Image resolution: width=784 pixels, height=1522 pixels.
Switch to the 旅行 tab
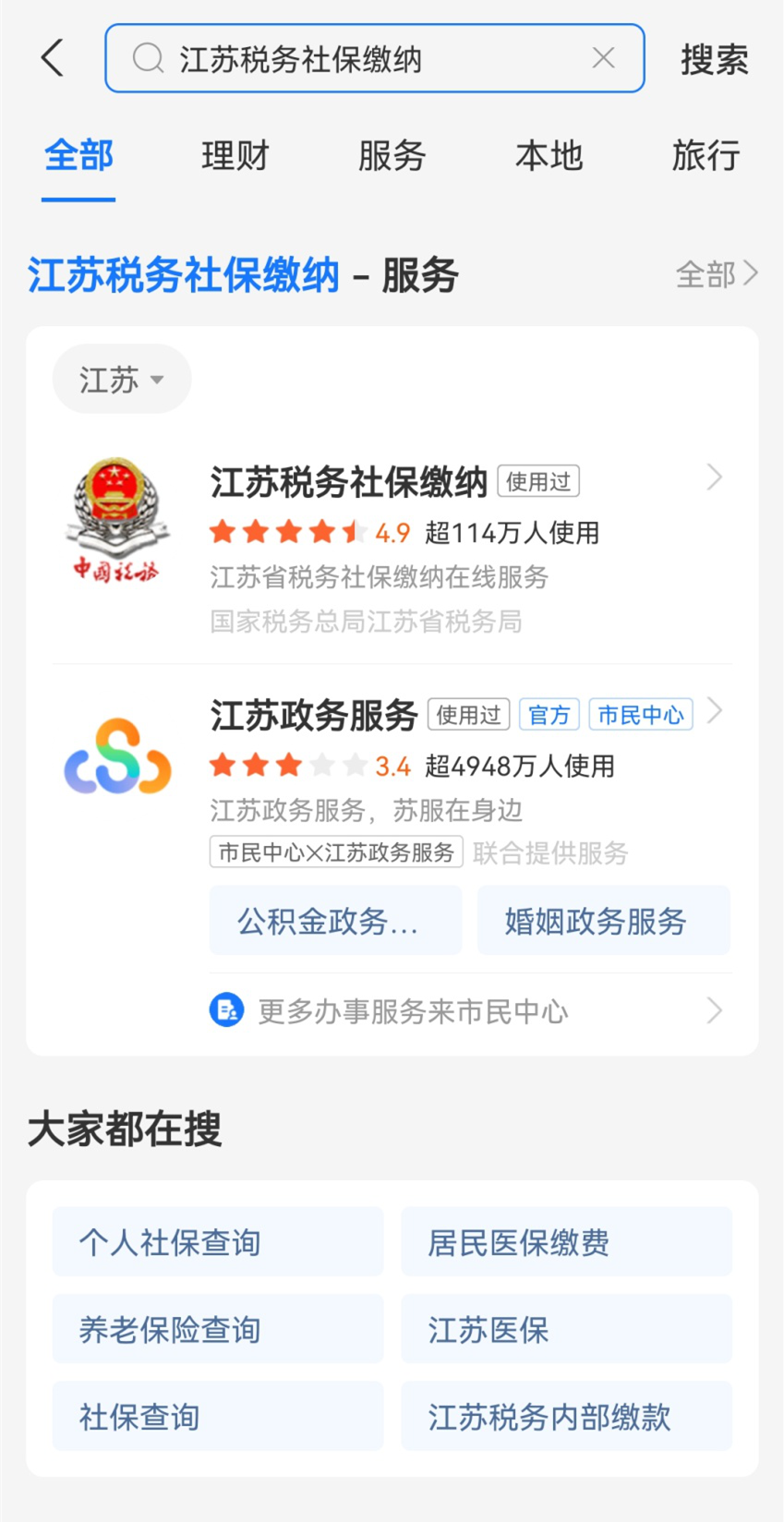[x=706, y=155]
